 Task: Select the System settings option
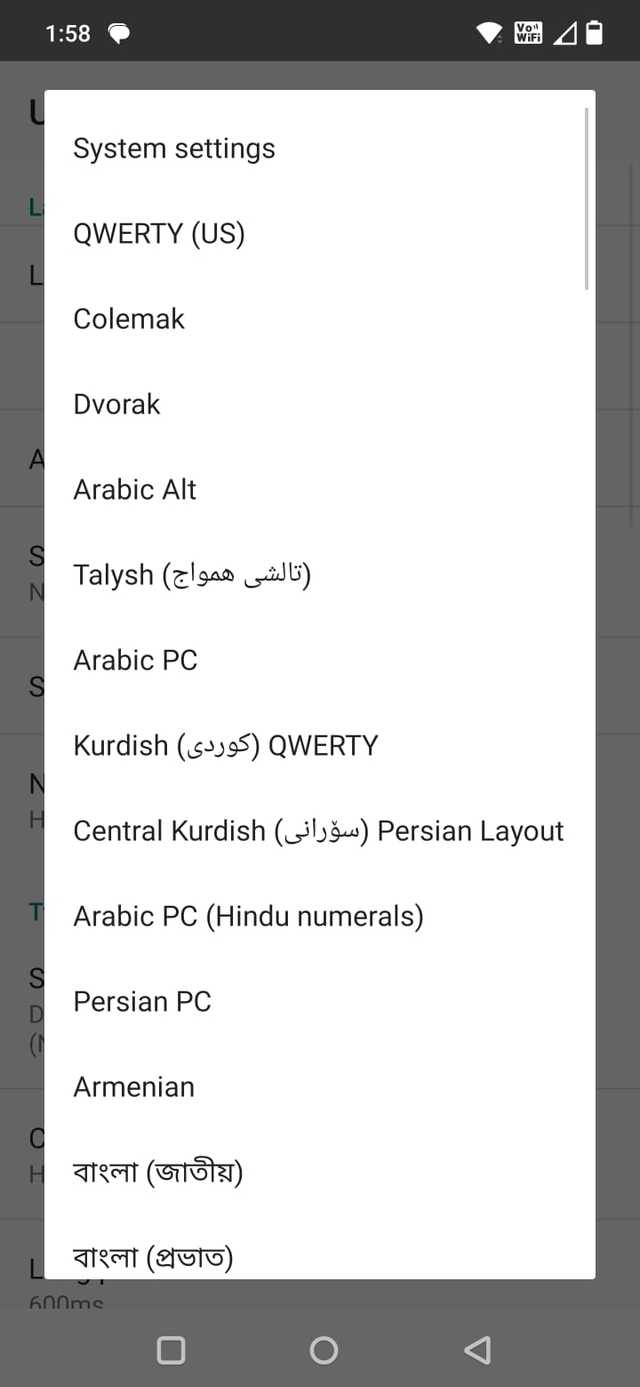[x=174, y=148]
